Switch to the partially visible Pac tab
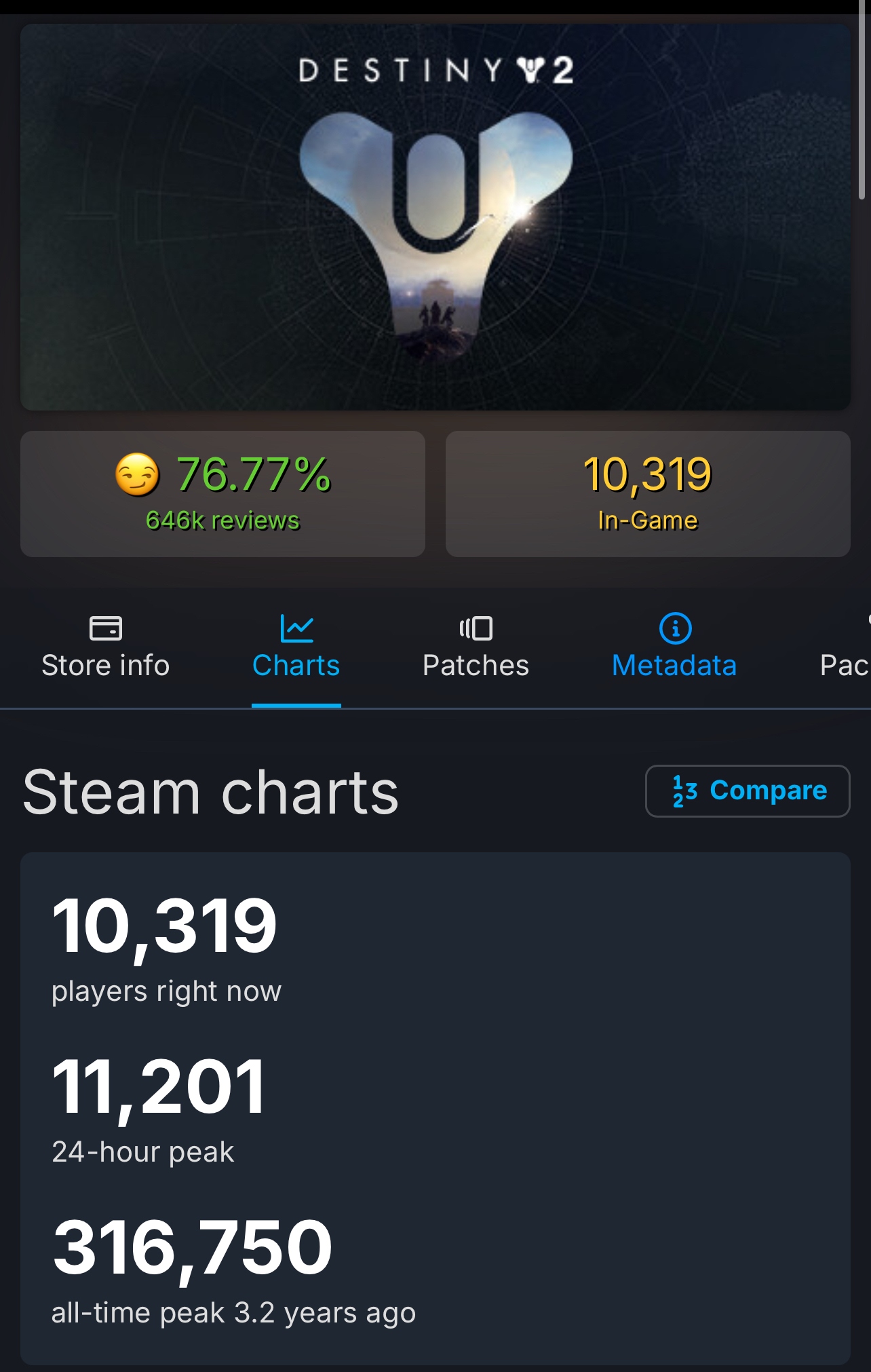 845,647
